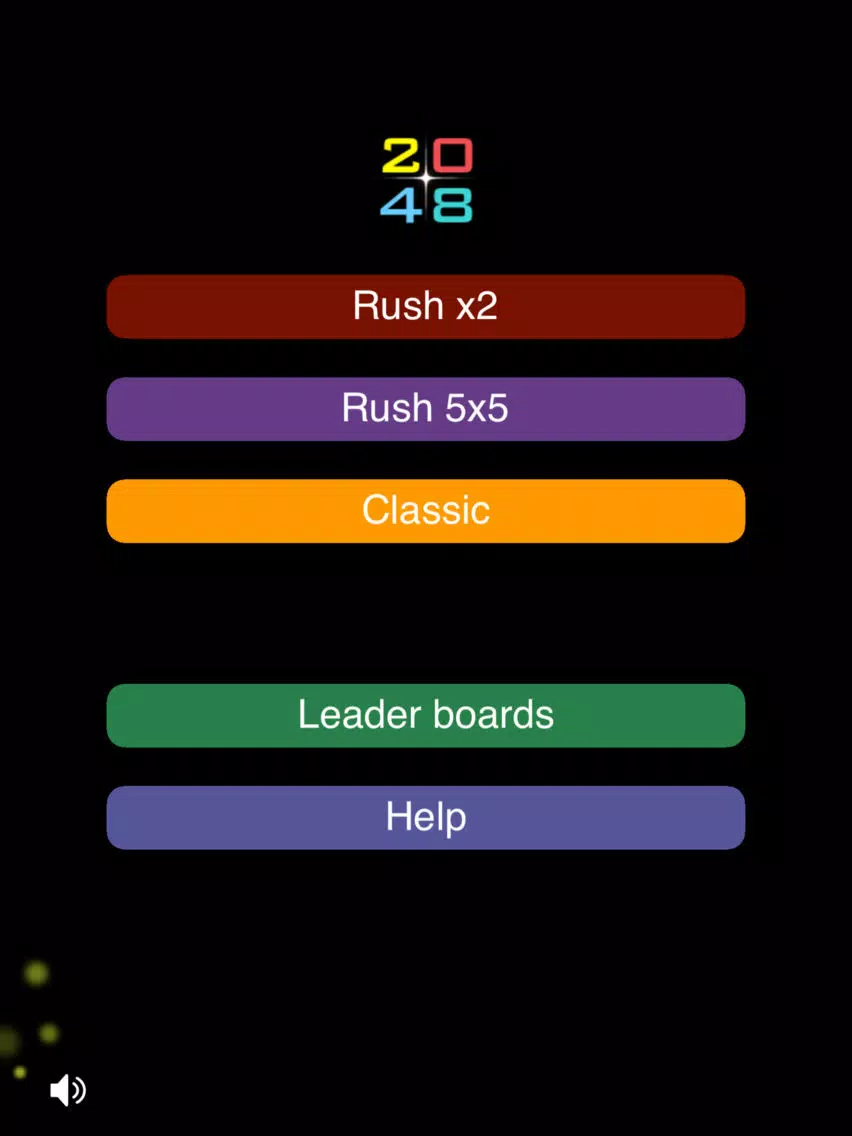852x1136 pixels.
Task: Open Leader boards
Action: click(x=425, y=715)
